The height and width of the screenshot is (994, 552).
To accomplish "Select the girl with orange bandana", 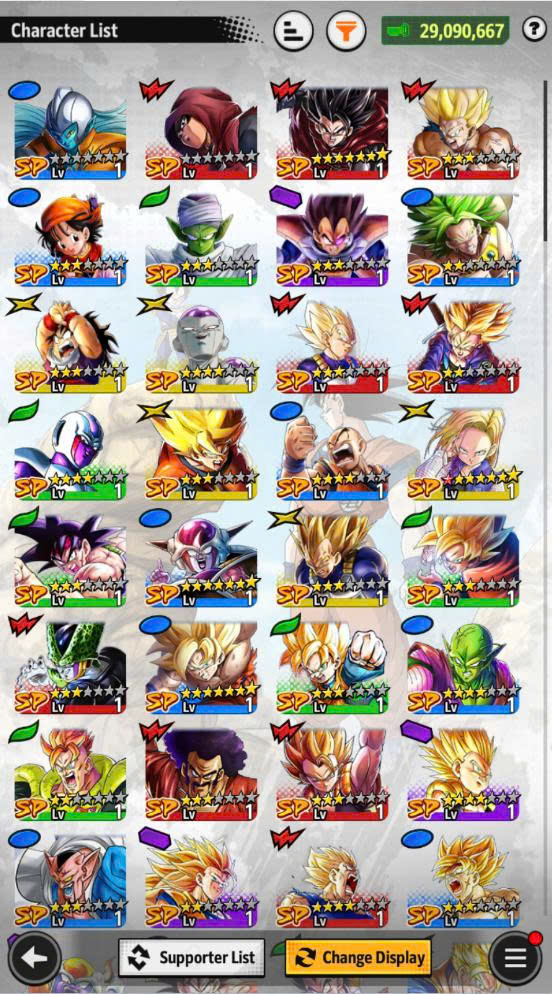I will pyautogui.click(x=70, y=240).
